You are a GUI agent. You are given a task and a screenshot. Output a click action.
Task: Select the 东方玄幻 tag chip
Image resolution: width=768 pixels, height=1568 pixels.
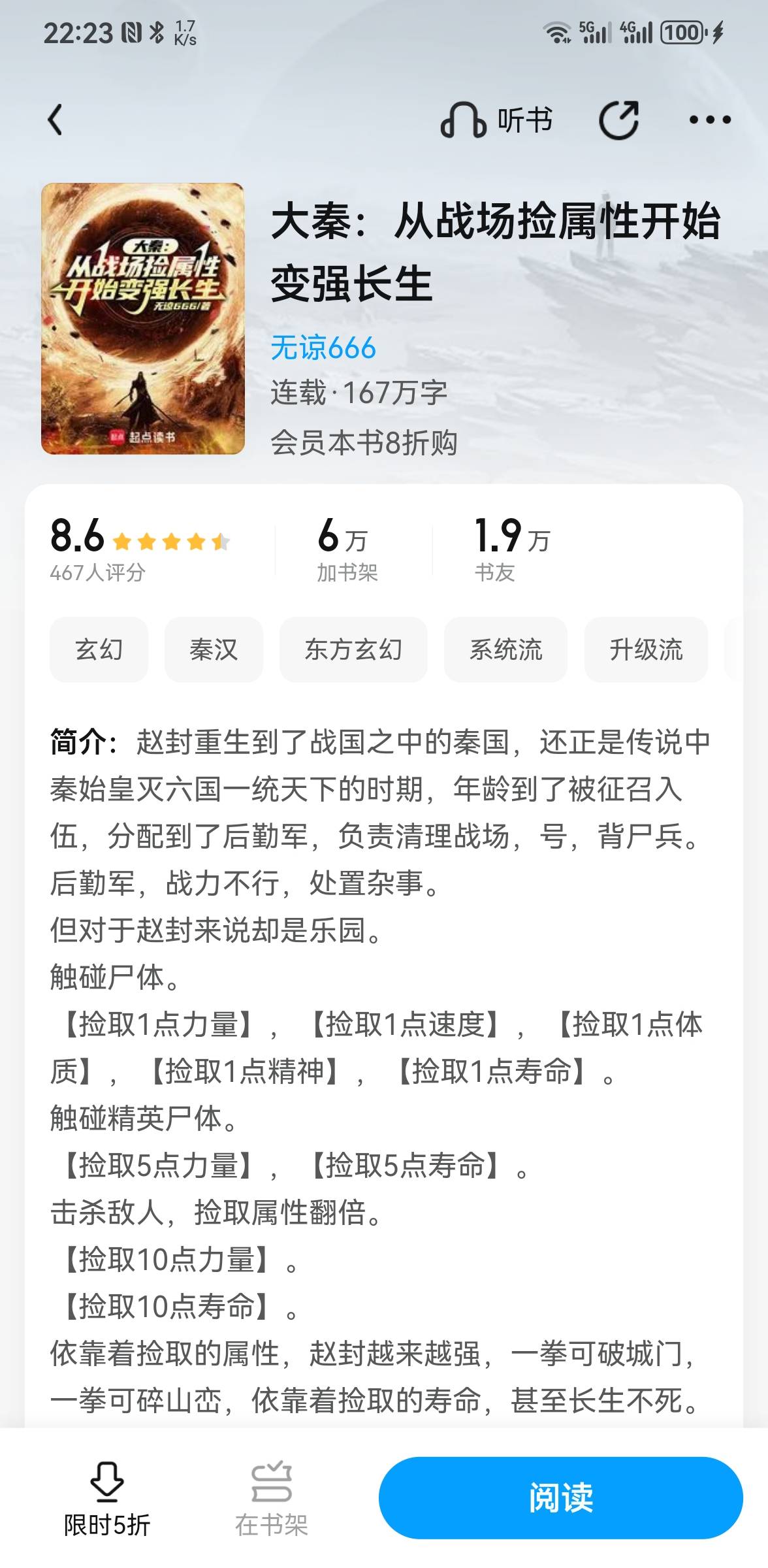[x=353, y=649]
